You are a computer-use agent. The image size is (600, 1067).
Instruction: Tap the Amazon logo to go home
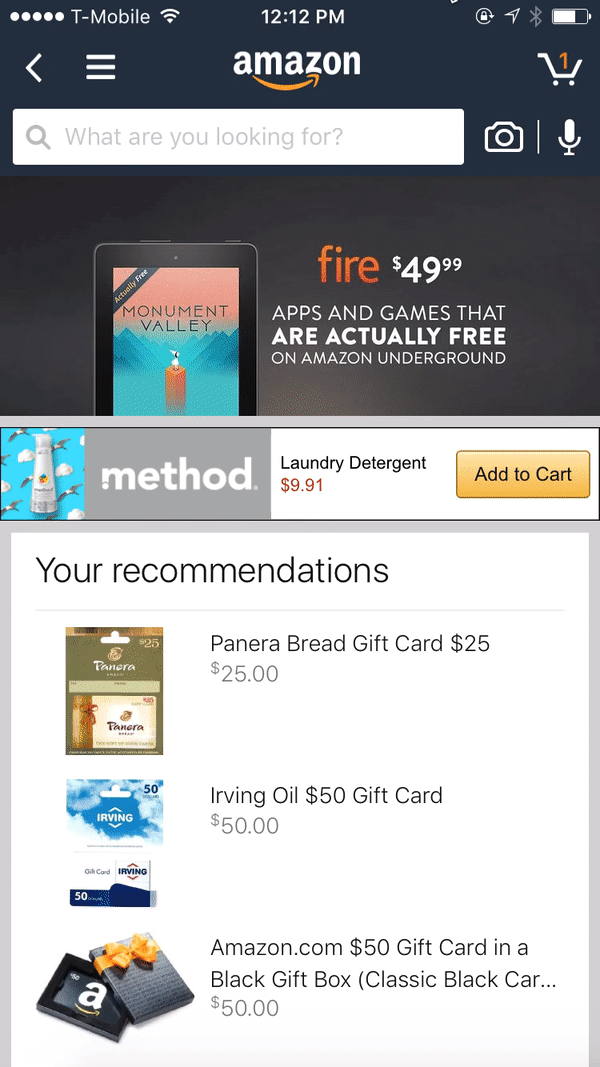pyautogui.click(x=296, y=66)
